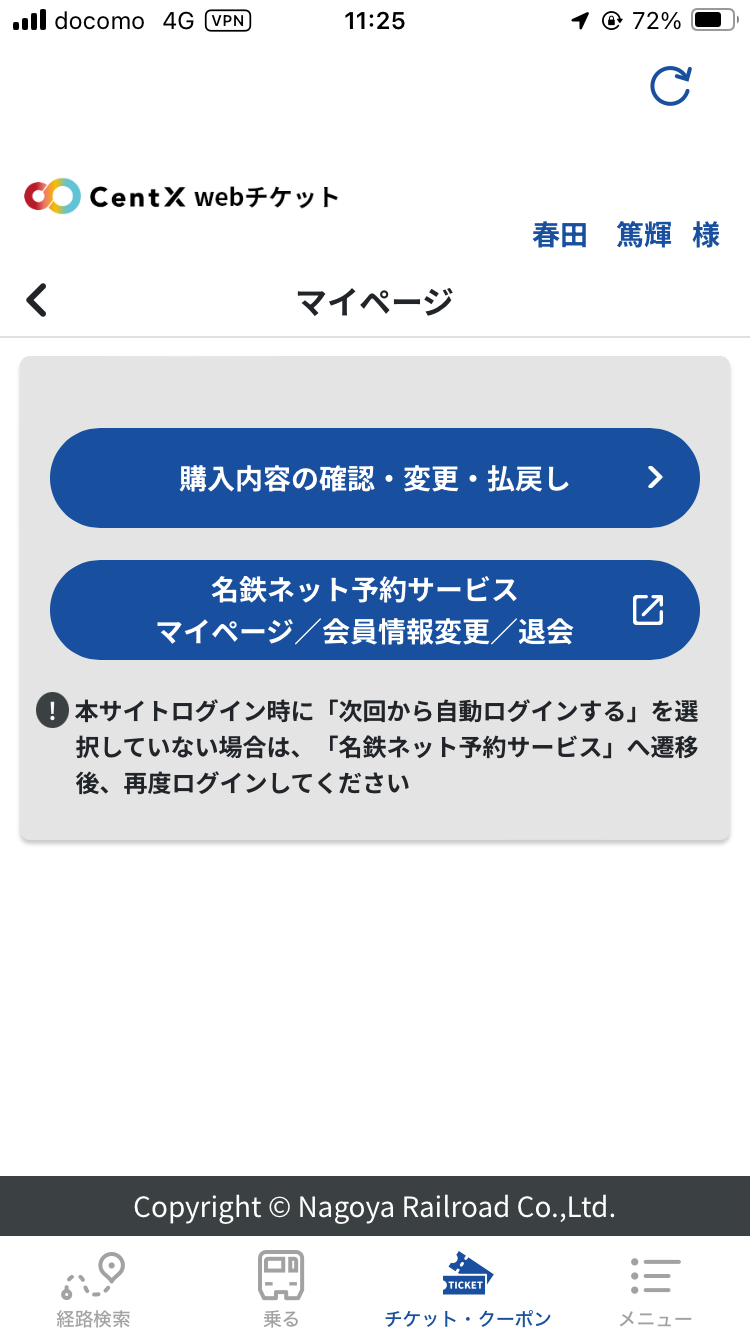Open 購入内容の確認・変更・払戻し
Viewport: 750px width, 1334px height.
375,478
